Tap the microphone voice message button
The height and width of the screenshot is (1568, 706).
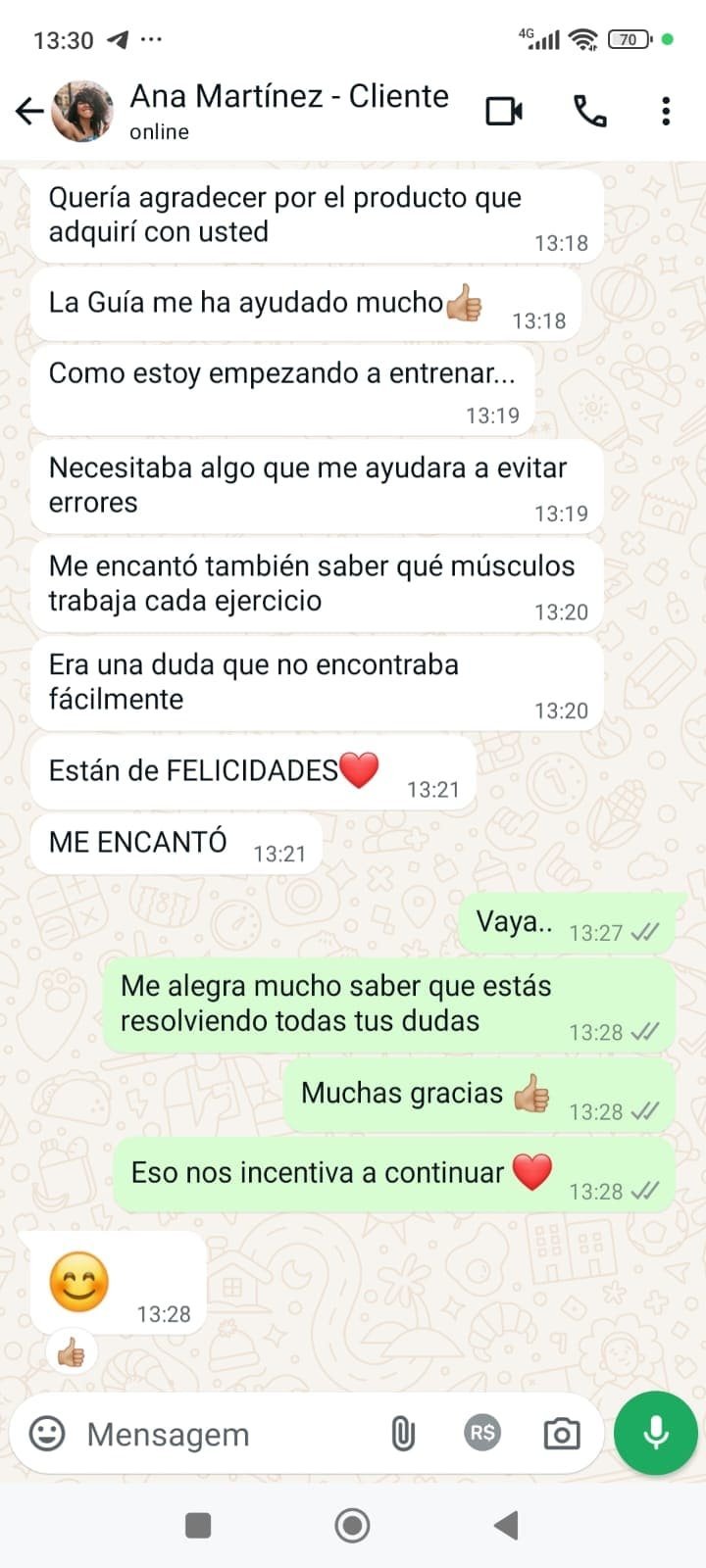point(655,1433)
